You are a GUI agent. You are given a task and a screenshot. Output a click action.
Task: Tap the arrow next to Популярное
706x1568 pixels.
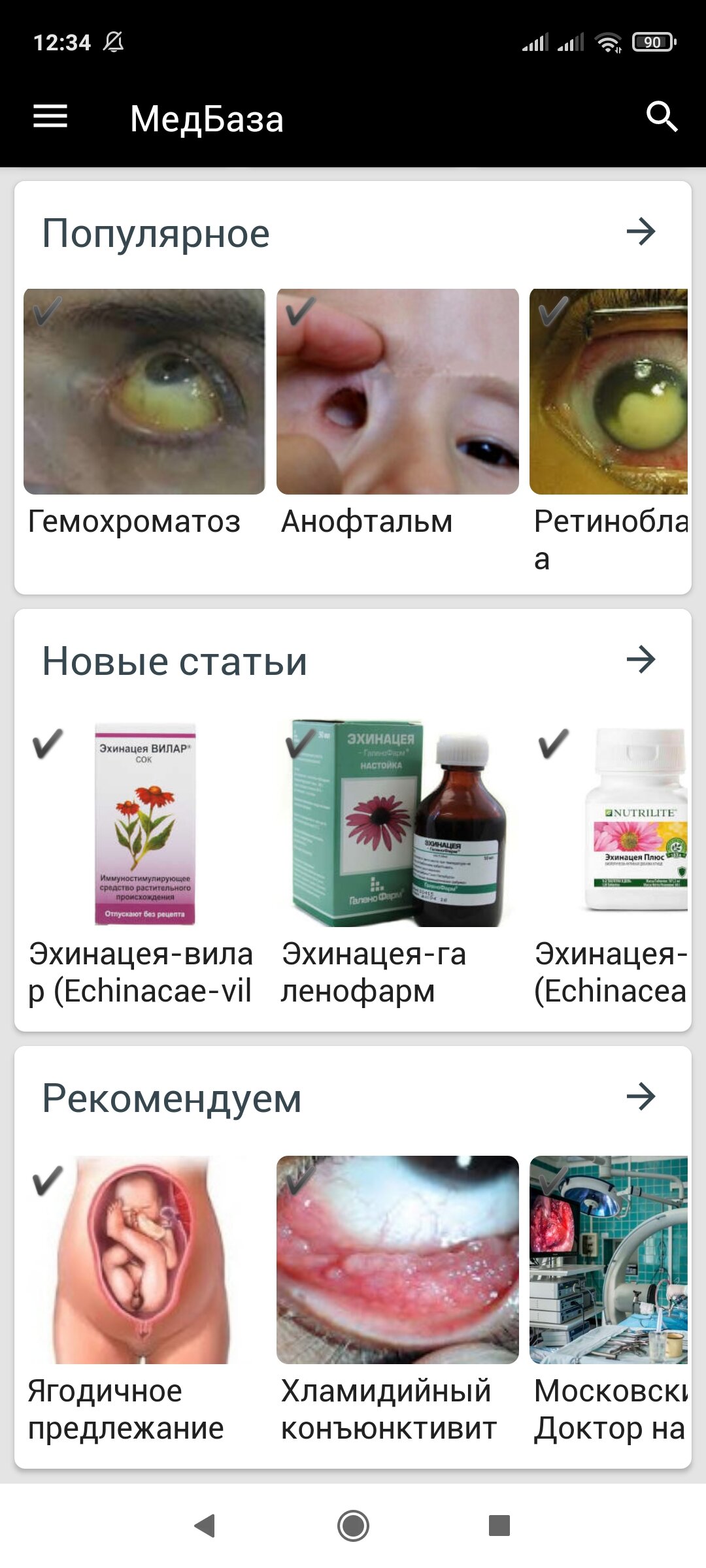click(641, 232)
